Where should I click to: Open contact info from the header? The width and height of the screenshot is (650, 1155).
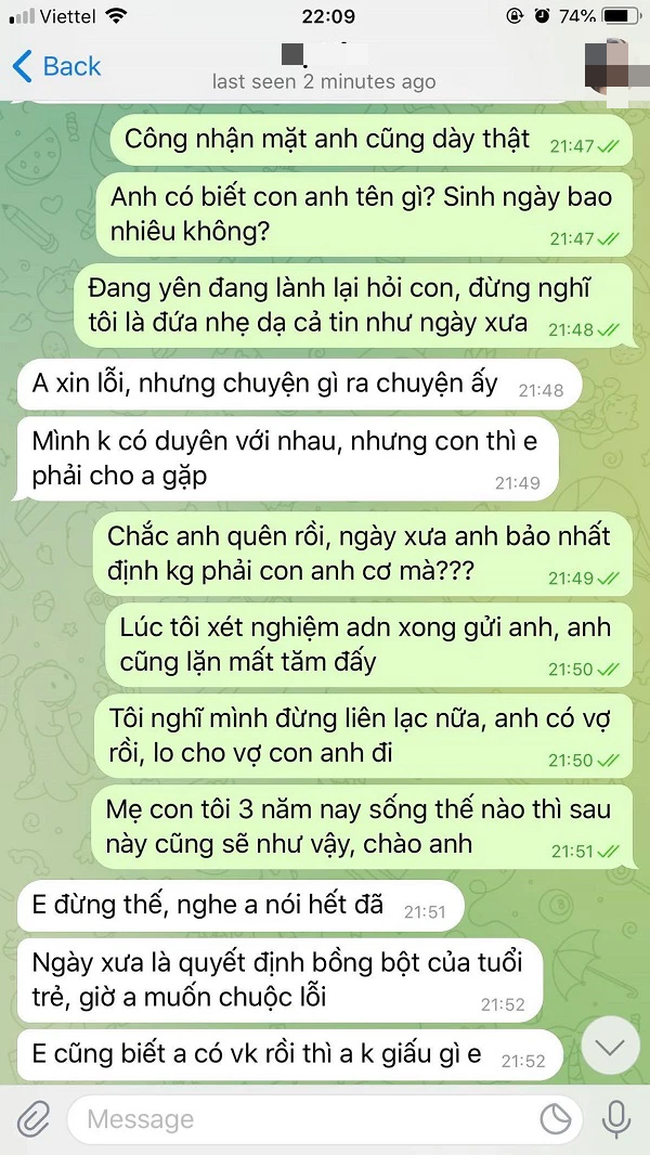[x=323, y=68]
